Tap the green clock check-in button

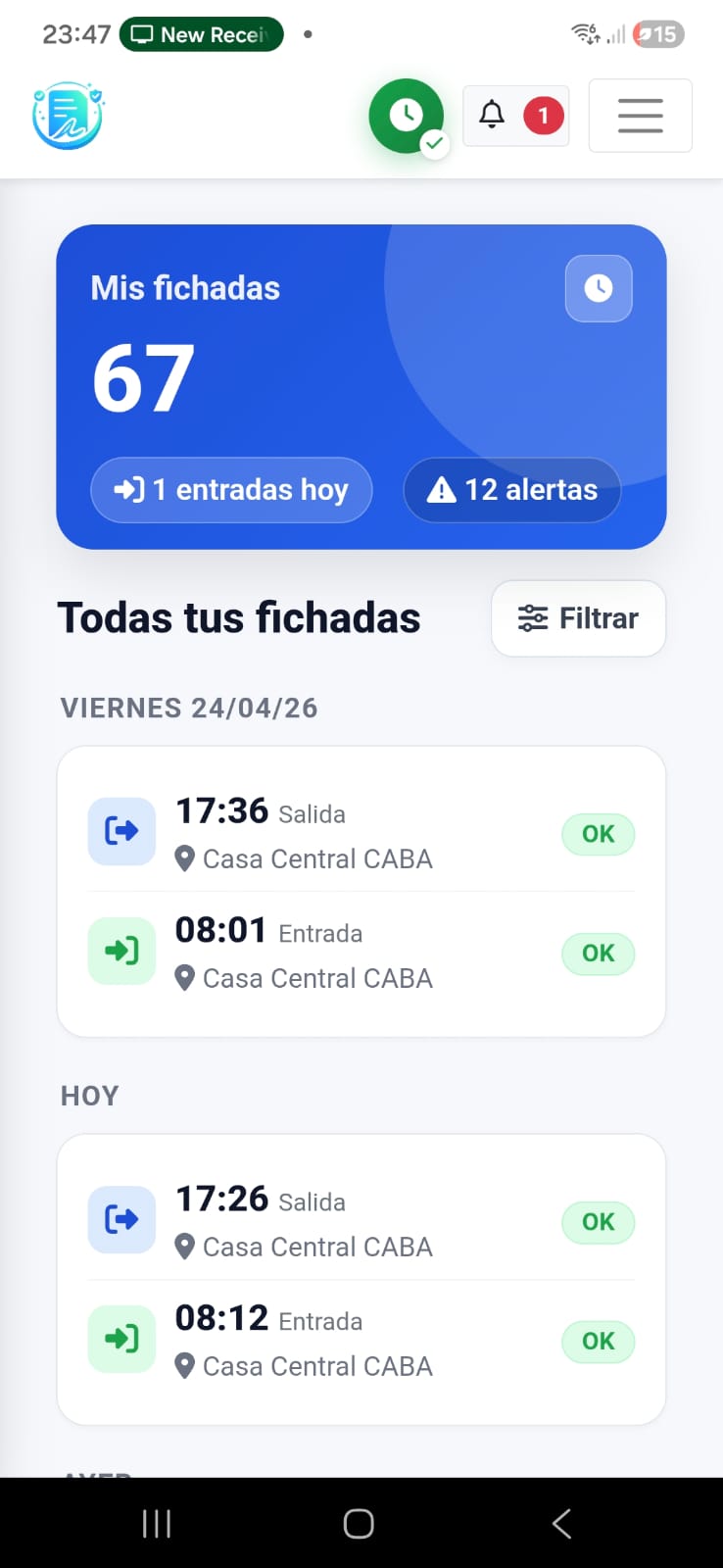pos(406,116)
